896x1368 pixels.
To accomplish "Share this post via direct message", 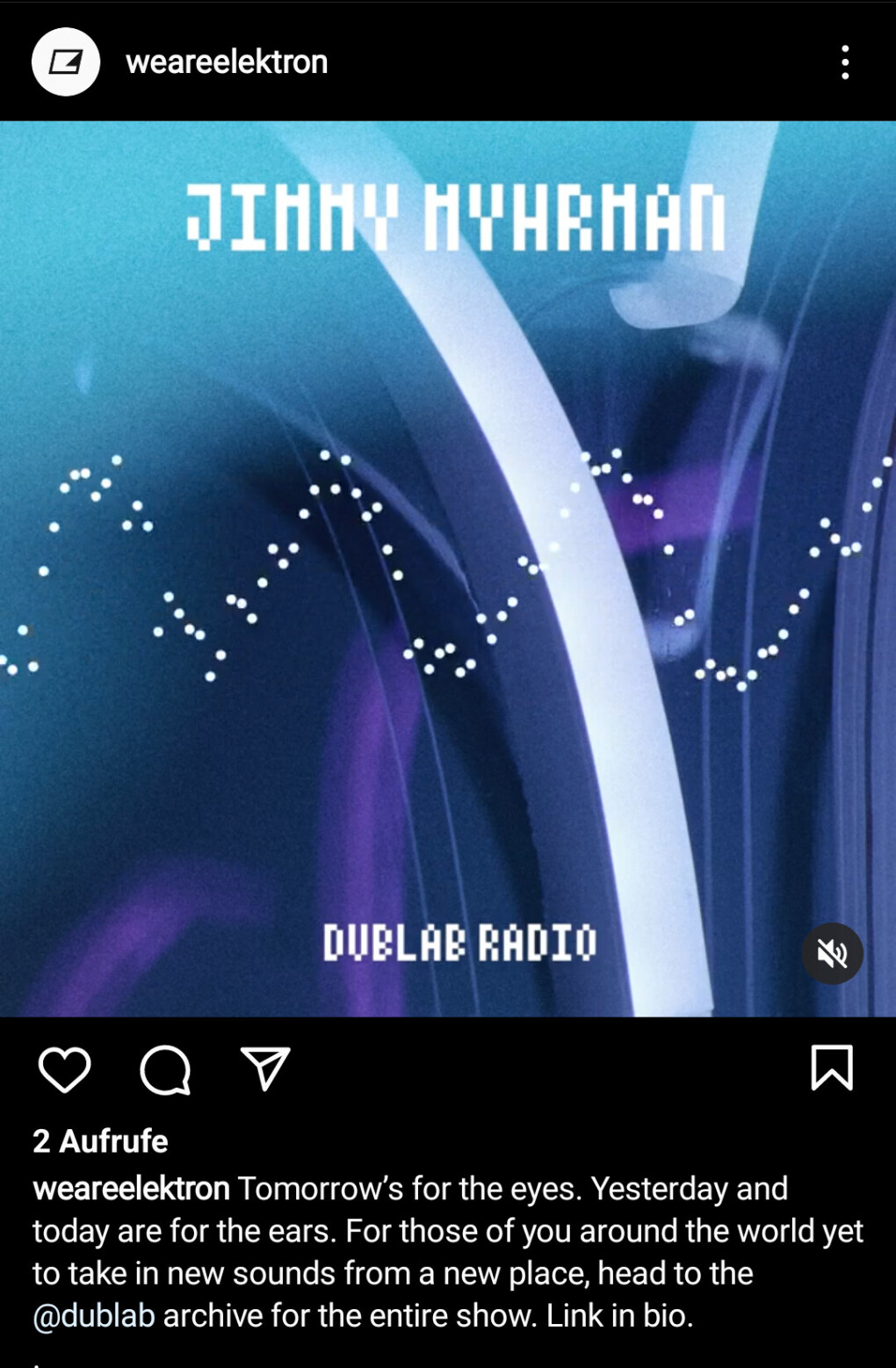I will (265, 1069).
